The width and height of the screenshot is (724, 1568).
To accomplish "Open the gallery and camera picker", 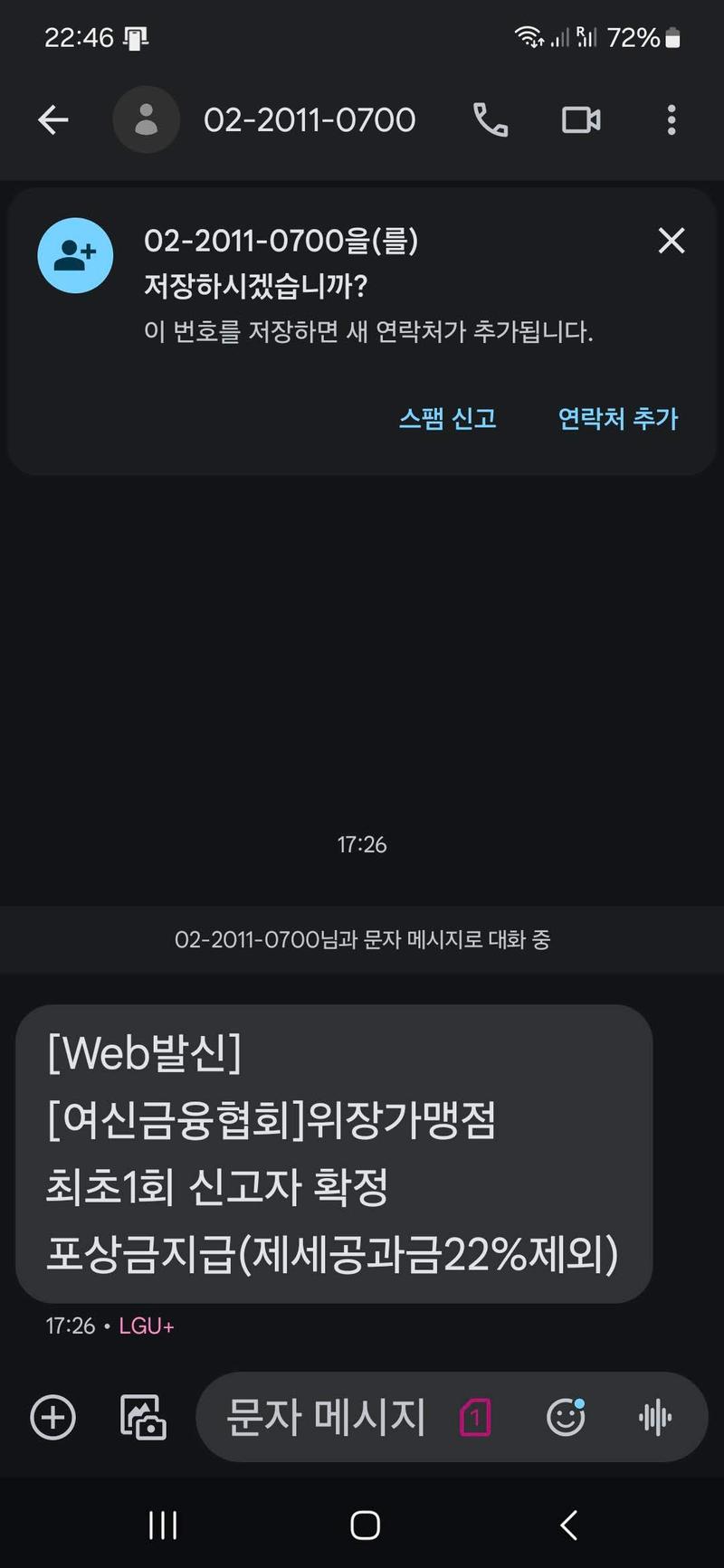I will click(143, 1417).
